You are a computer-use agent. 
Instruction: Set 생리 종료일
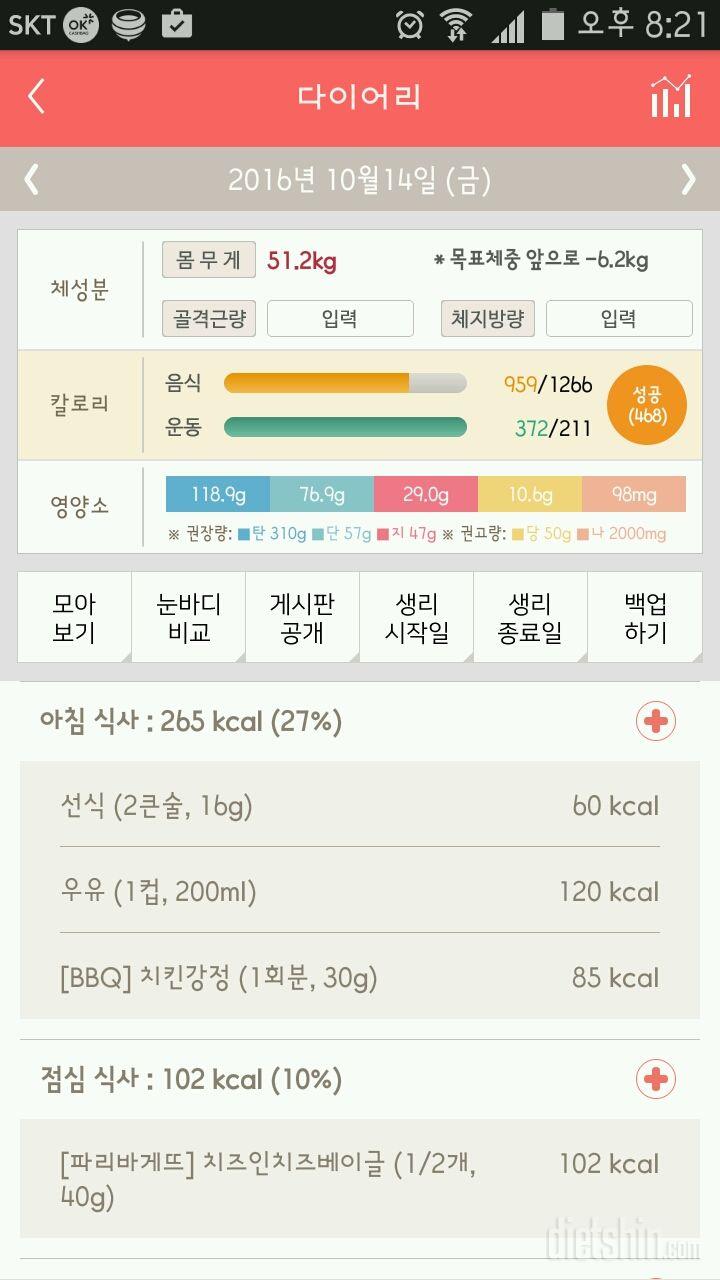[530, 618]
